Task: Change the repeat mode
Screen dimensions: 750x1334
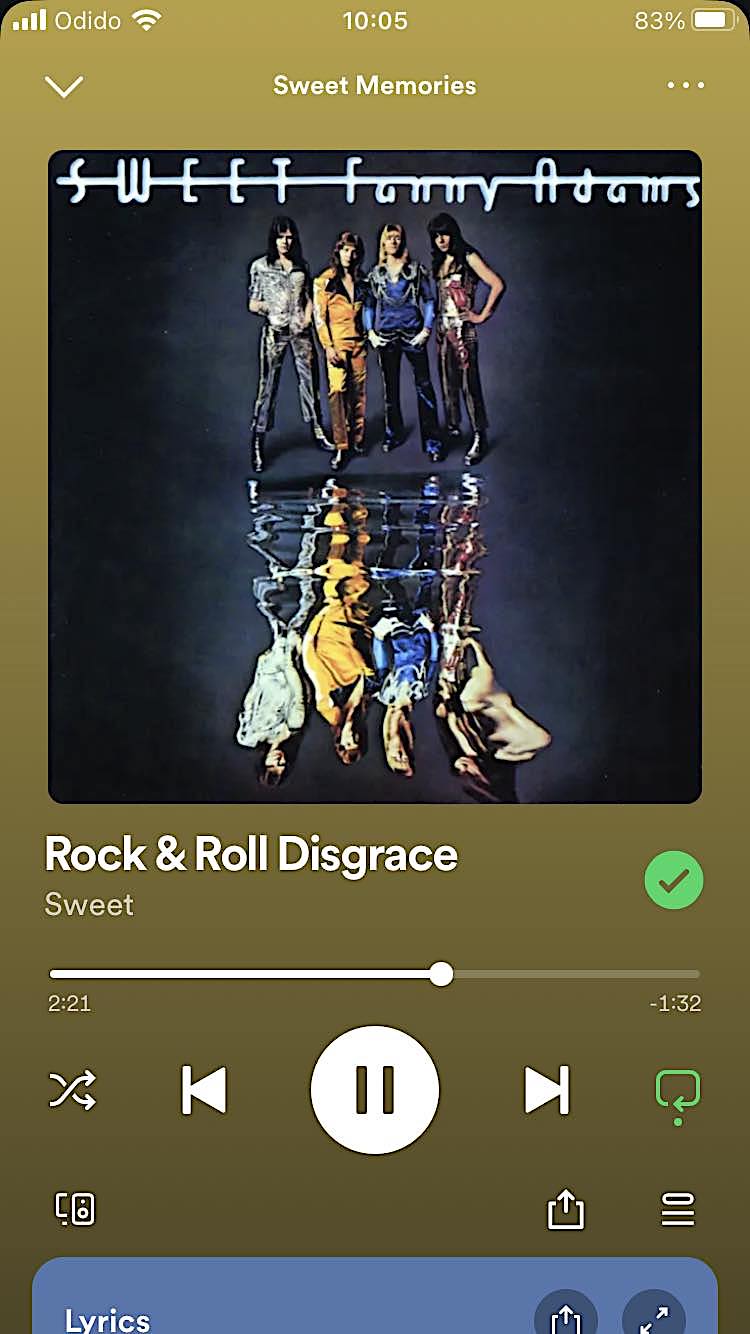Action: tap(677, 1091)
